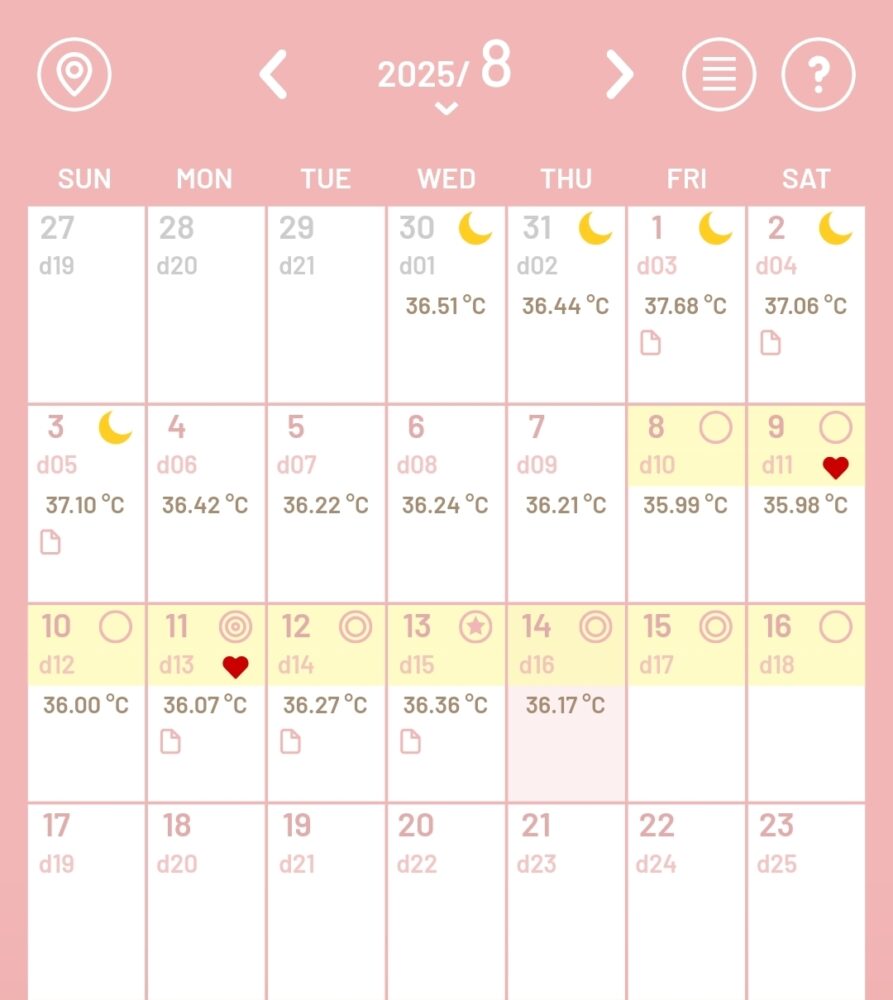
Task: Open the help question mark
Action: pos(818,74)
